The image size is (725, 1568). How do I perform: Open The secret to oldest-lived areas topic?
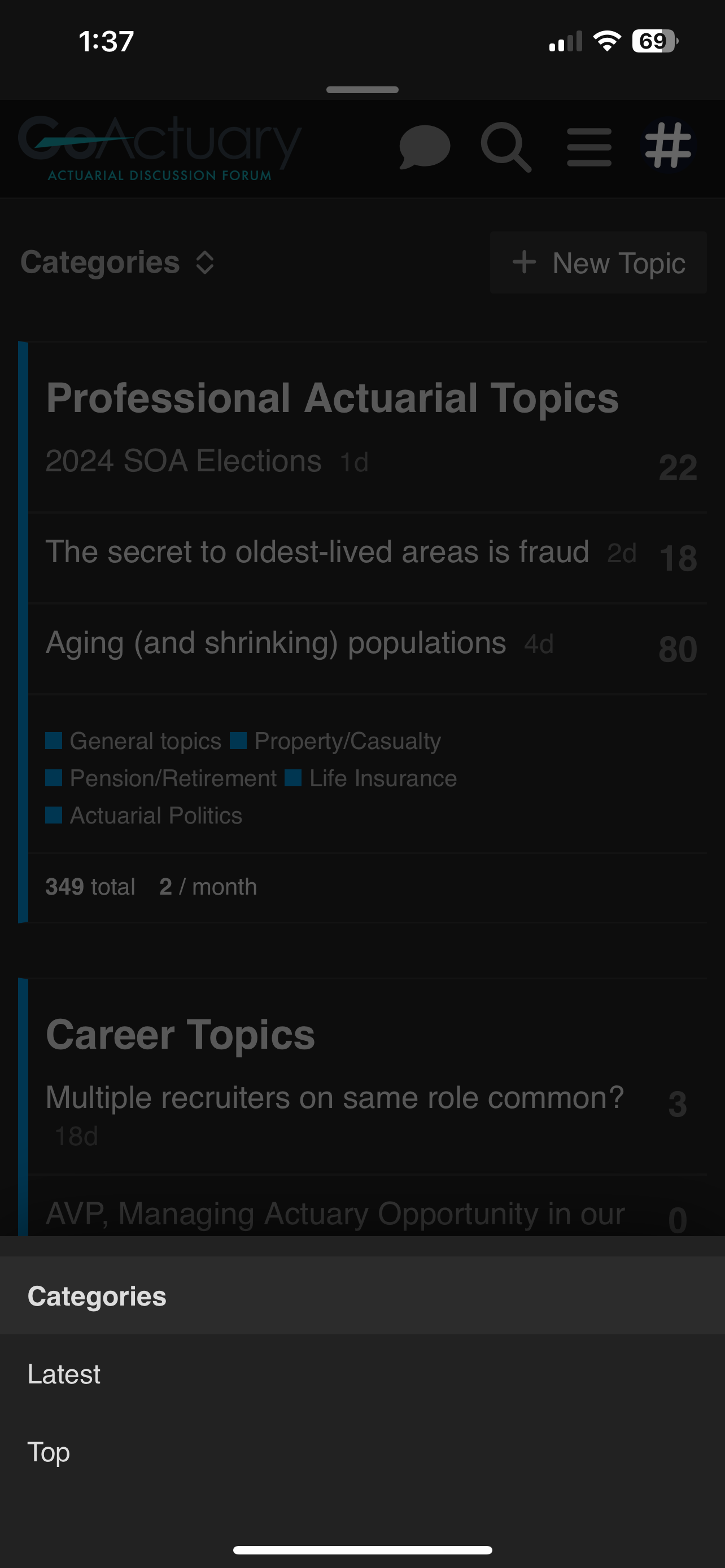[317, 551]
